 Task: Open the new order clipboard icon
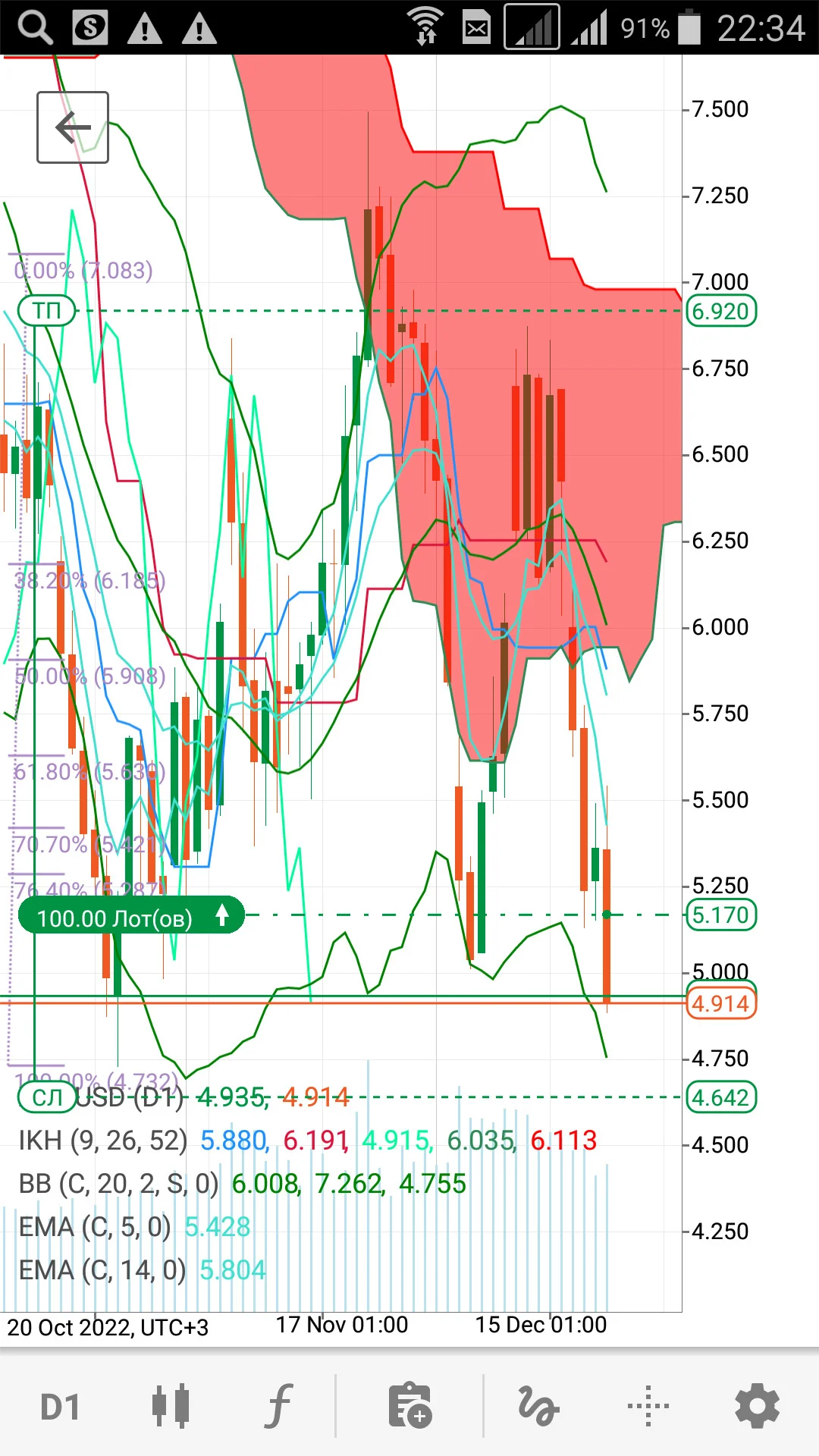[409, 1406]
